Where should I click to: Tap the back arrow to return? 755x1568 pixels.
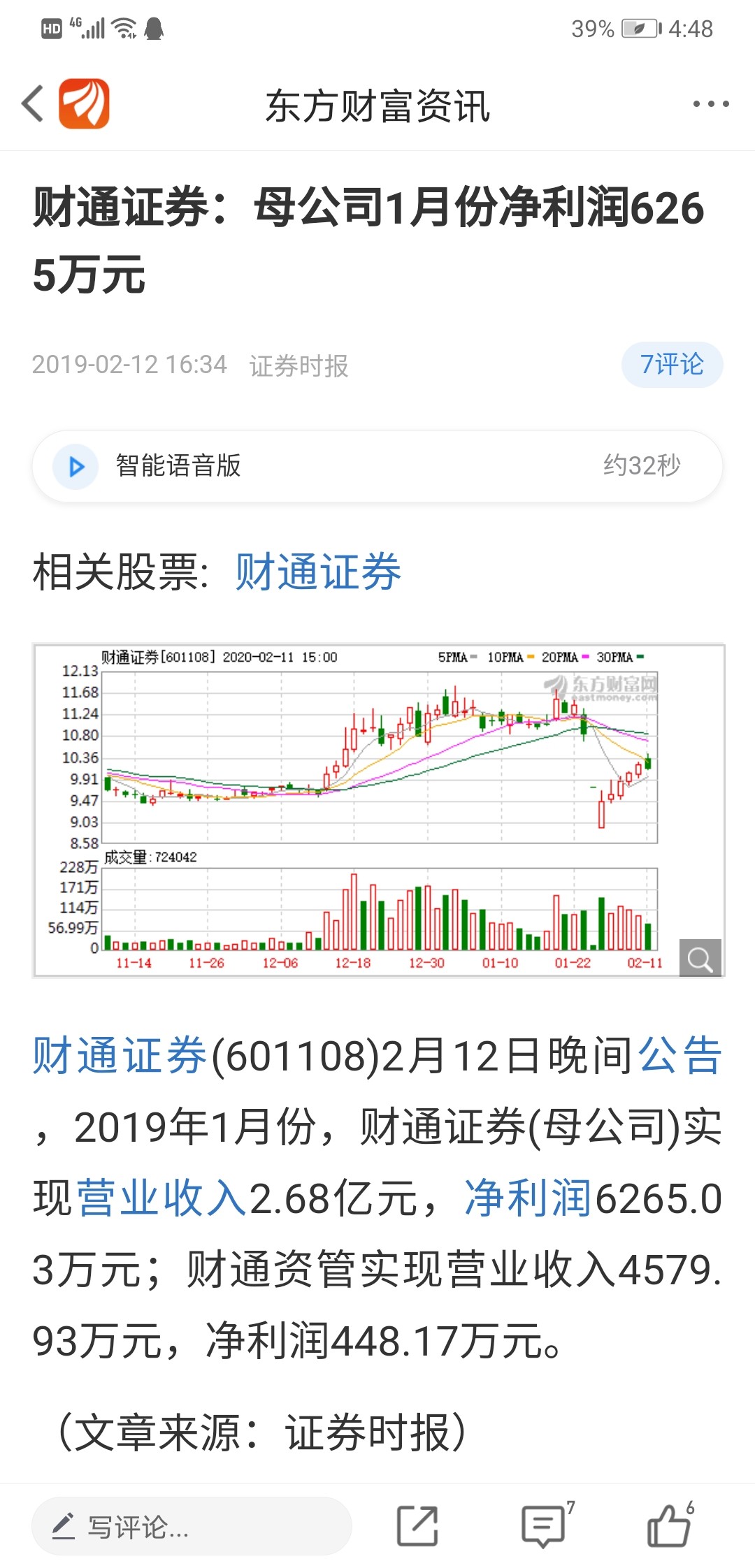(31, 103)
